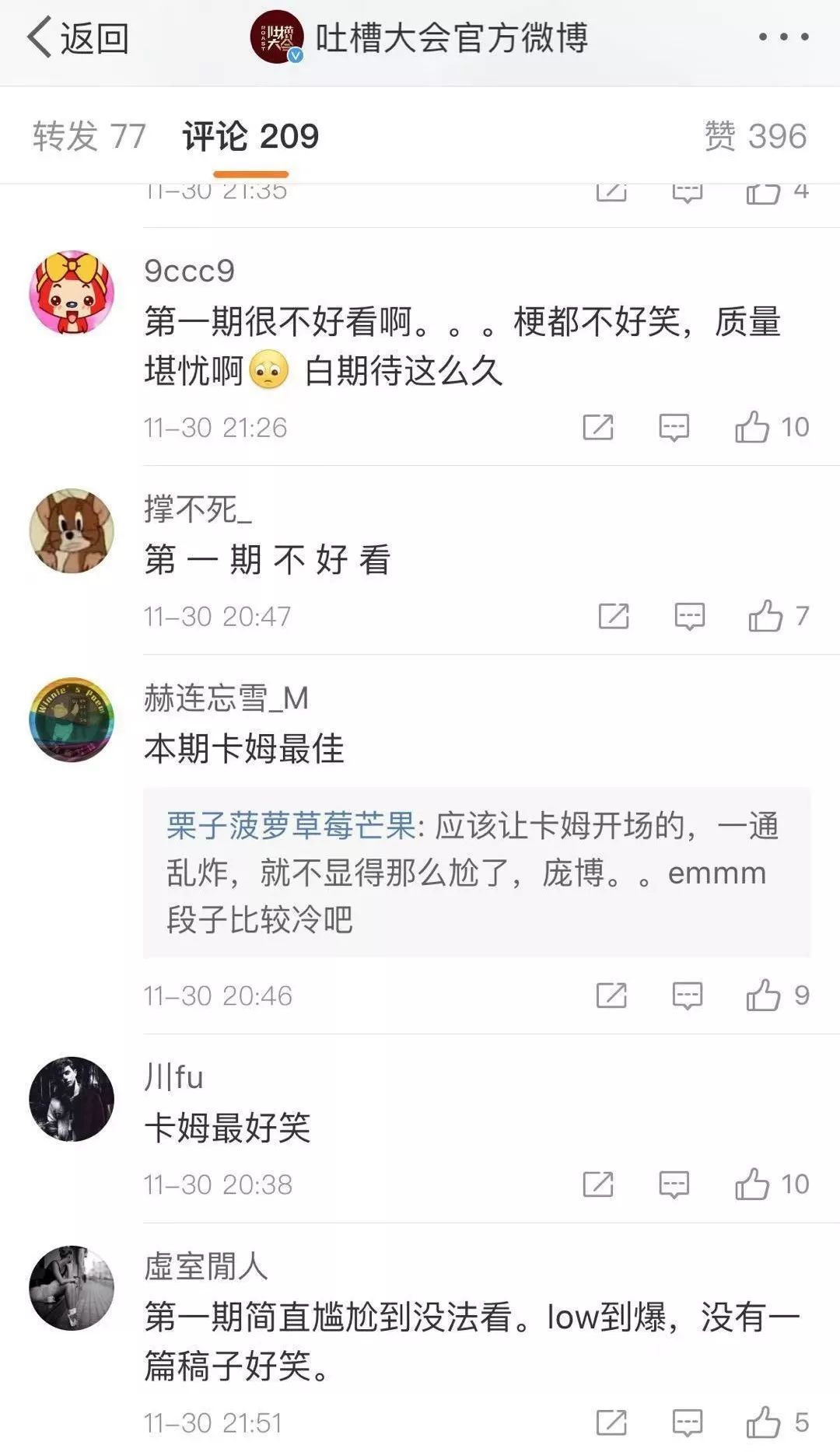The image size is (840, 1452).
Task: Like 赫连忘雪_M's comment
Action: [763, 995]
